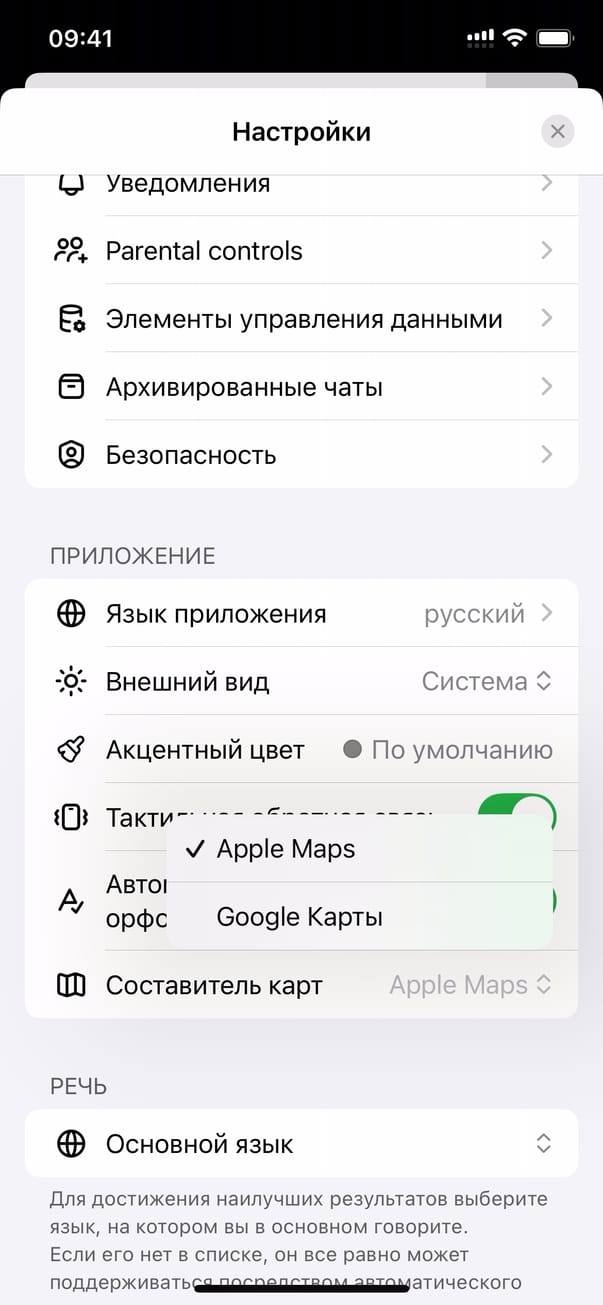Change the Акцентный цвет setting
Viewport: 603px width, 1305px height.
click(x=448, y=750)
